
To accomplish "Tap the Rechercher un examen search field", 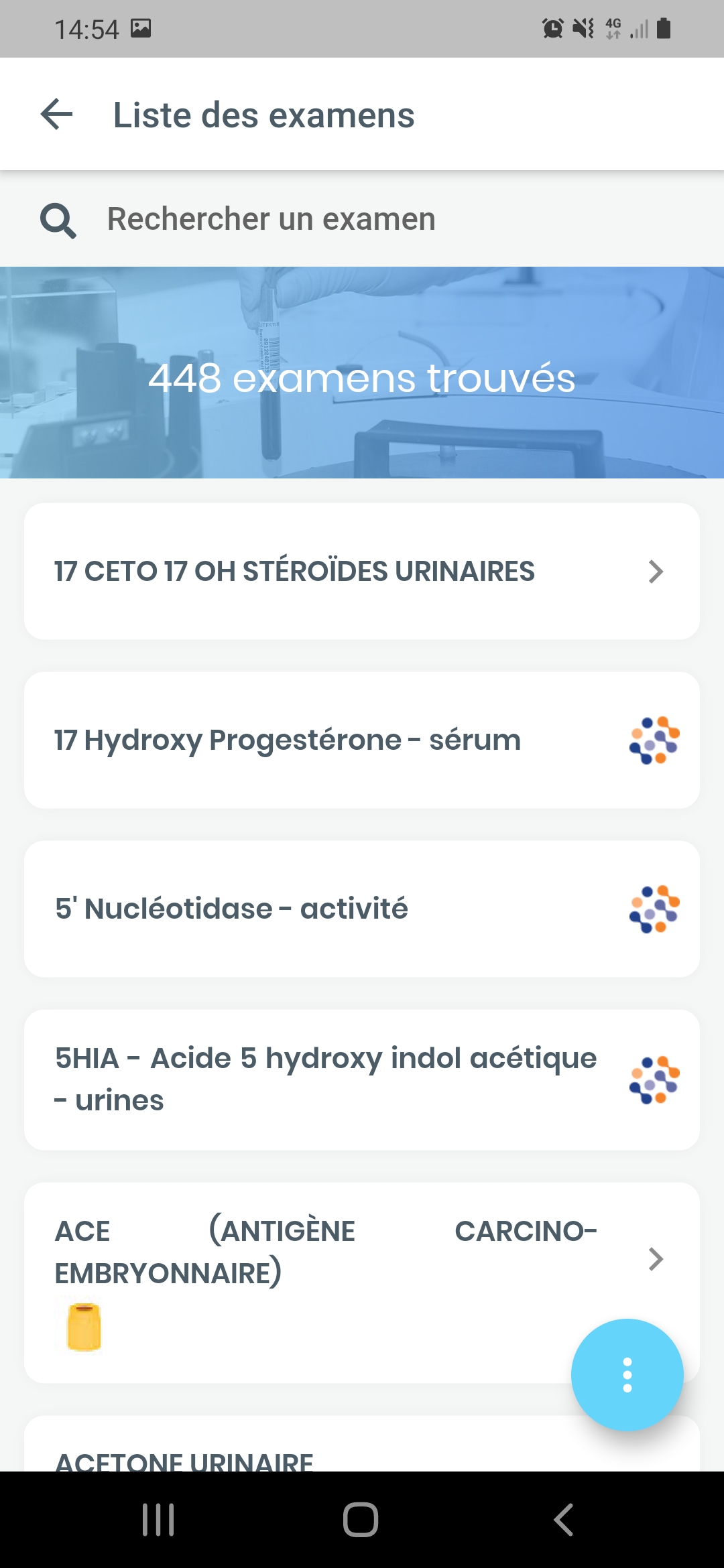I will pos(362,219).
